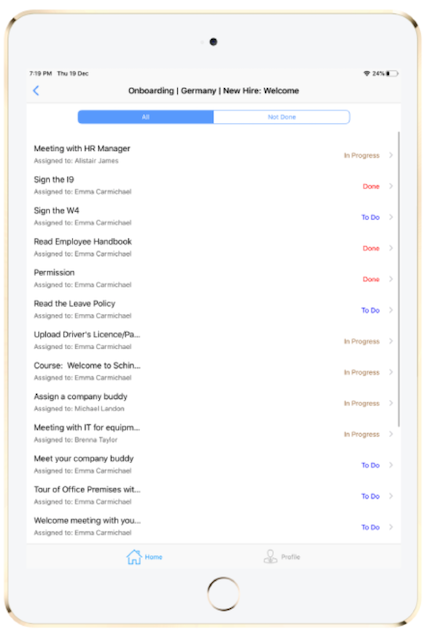
Task: Open Meet your company buddy task
Action: pyautogui.click(x=213, y=465)
